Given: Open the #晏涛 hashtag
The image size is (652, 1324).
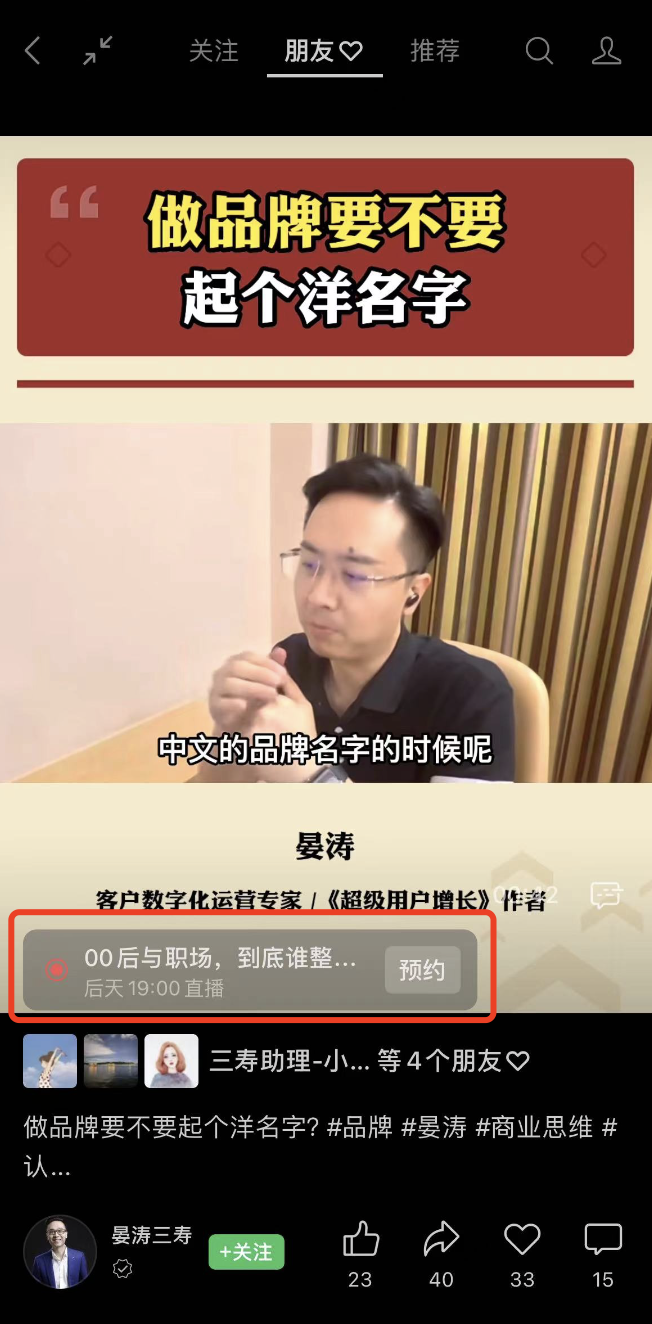Looking at the screenshot, I should pyautogui.click(x=434, y=1128).
